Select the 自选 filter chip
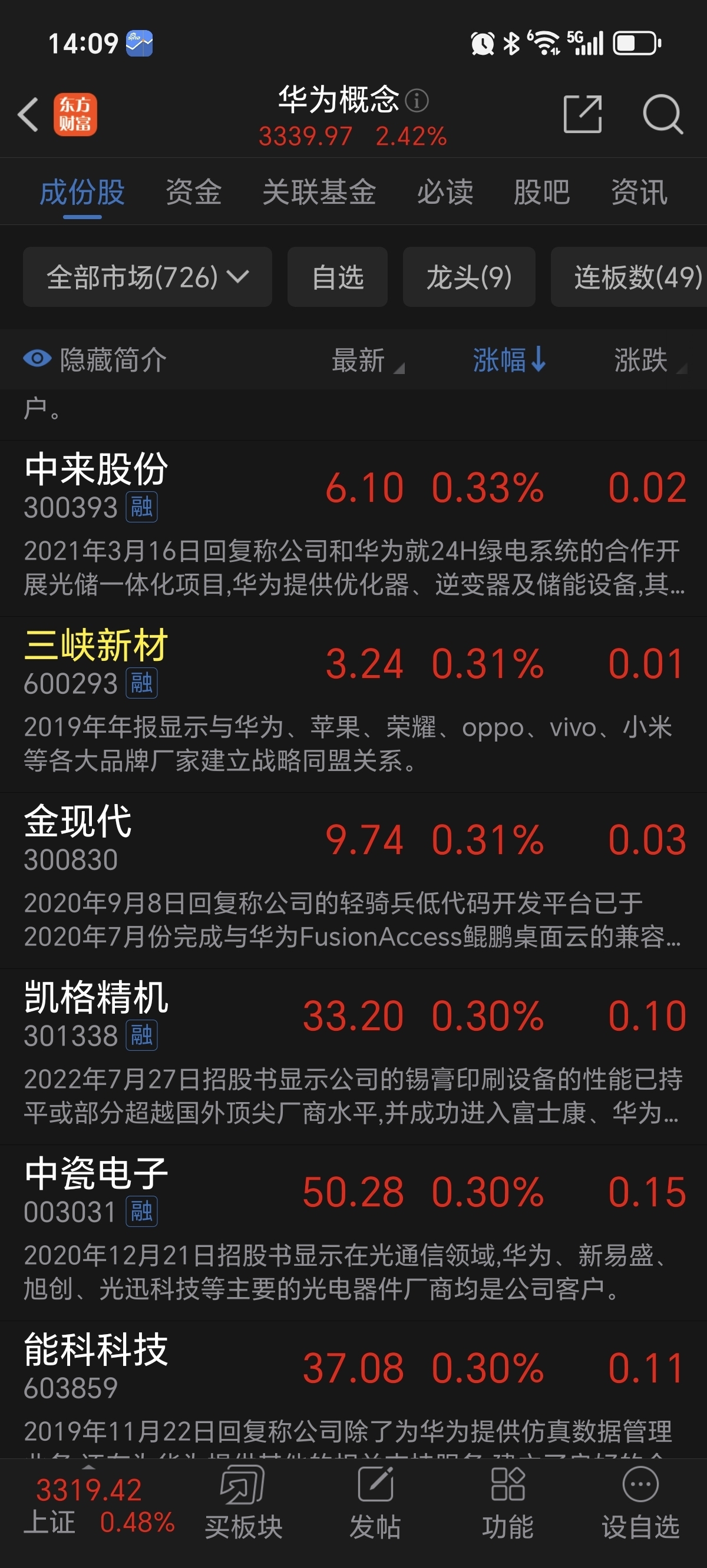Image resolution: width=707 pixels, height=1568 pixels. click(x=338, y=277)
